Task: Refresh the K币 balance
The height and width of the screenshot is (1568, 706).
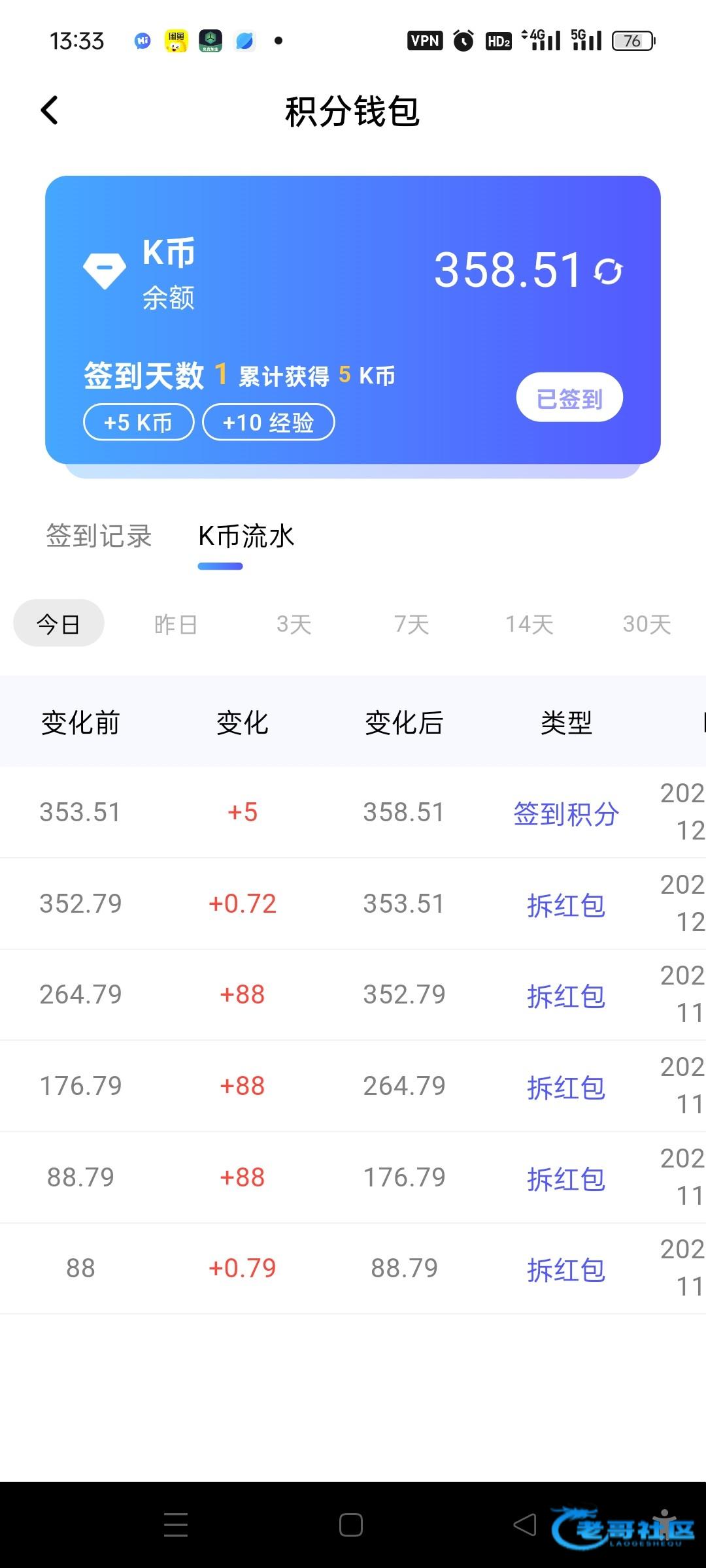Action: (x=609, y=271)
